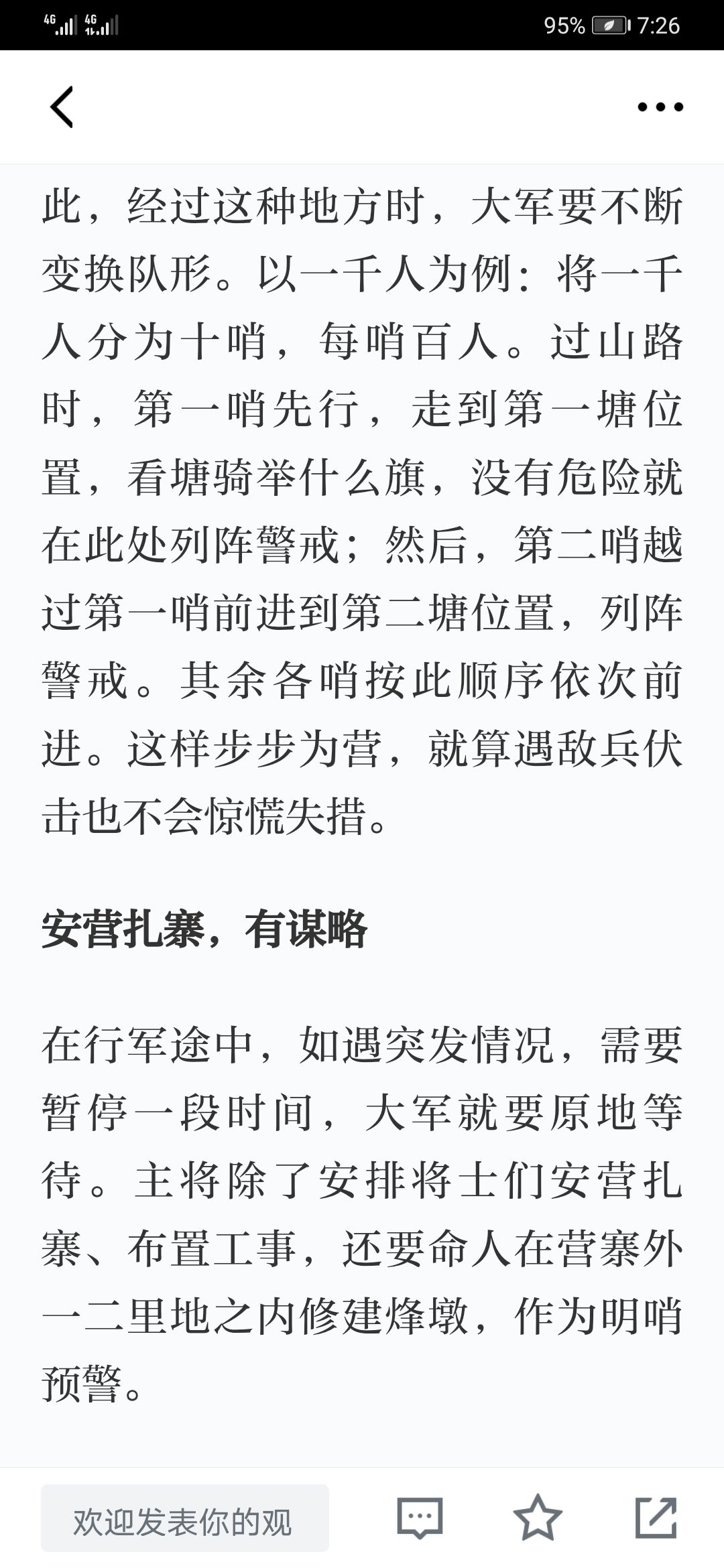724x1568 pixels.
Task: Go back using the top-left arrow
Action: coord(62,107)
